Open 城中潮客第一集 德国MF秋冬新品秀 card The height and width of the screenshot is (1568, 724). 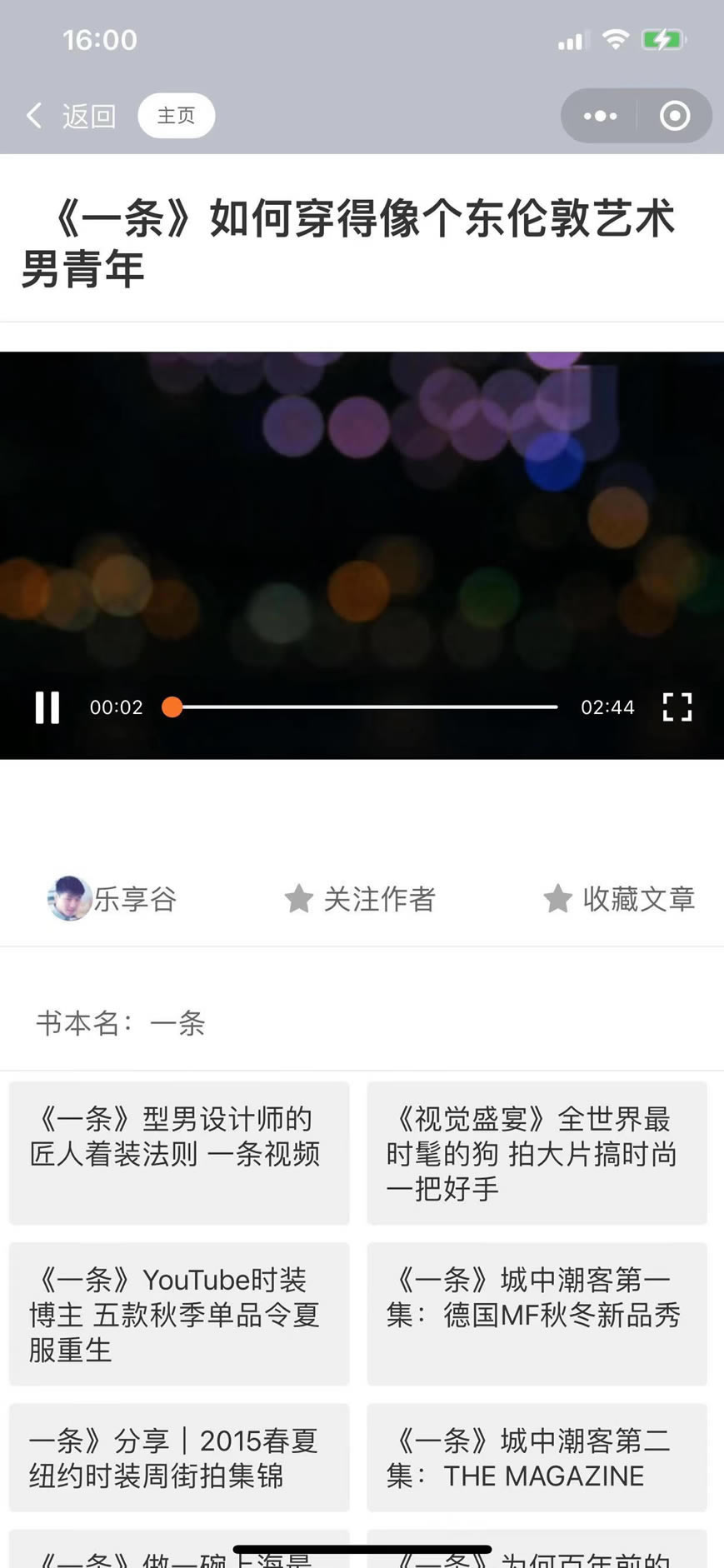537,1314
